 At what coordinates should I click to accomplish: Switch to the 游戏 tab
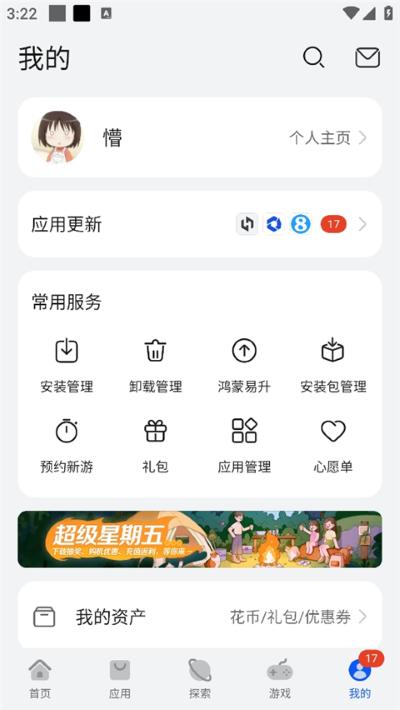click(280, 678)
